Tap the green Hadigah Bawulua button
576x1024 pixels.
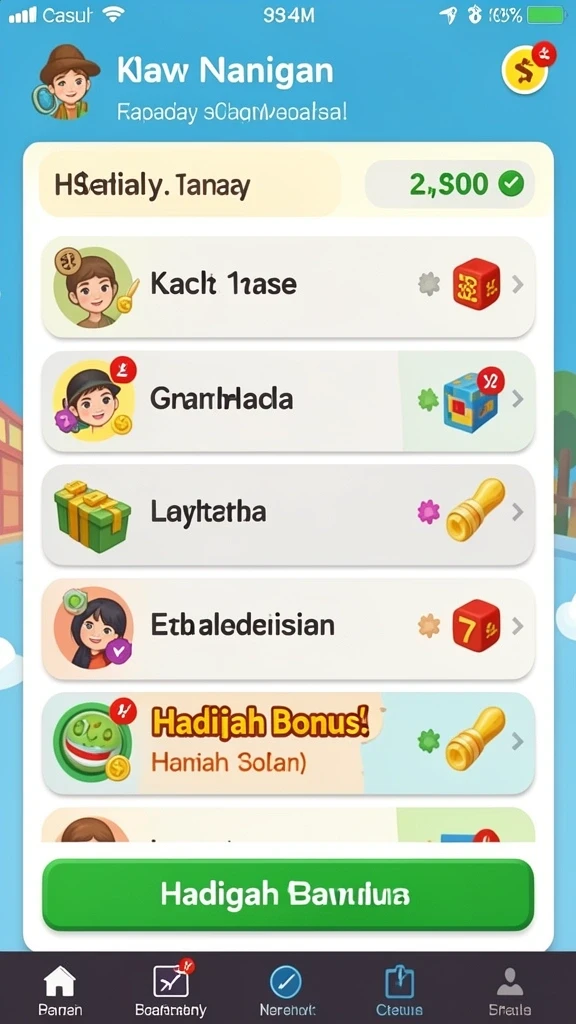(x=288, y=894)
